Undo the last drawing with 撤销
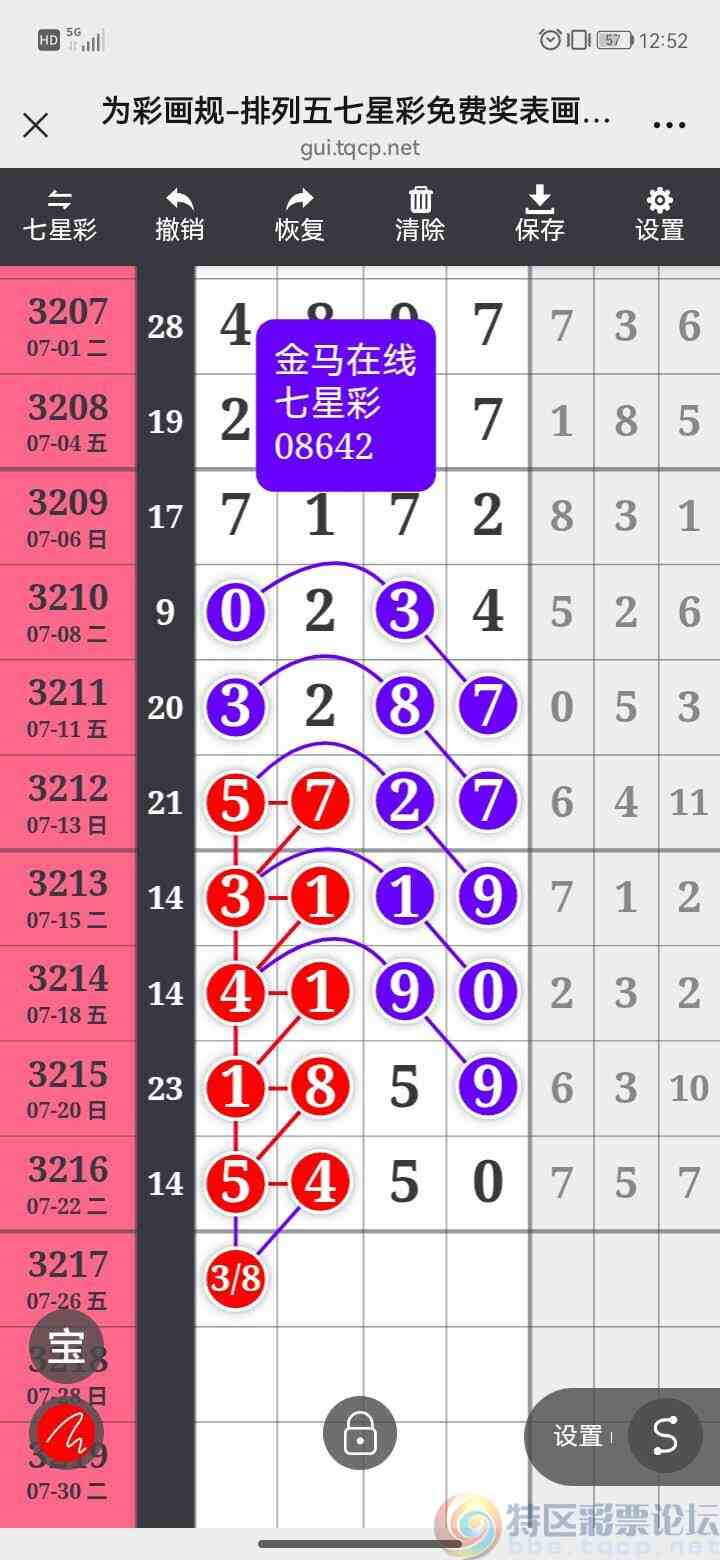The width and height of the screenshot is (720, 1560). click(180, 216)
